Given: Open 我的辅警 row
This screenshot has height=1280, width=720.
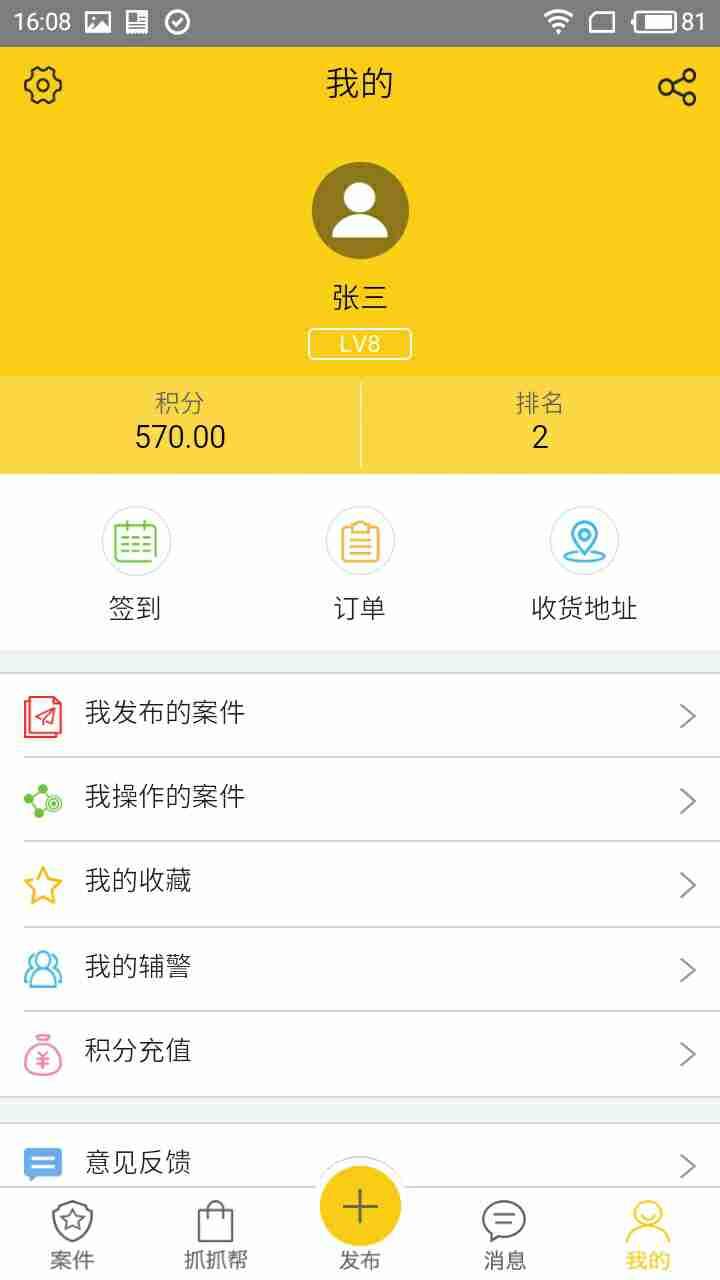Looking at the screenshot, I should [360, 969].
